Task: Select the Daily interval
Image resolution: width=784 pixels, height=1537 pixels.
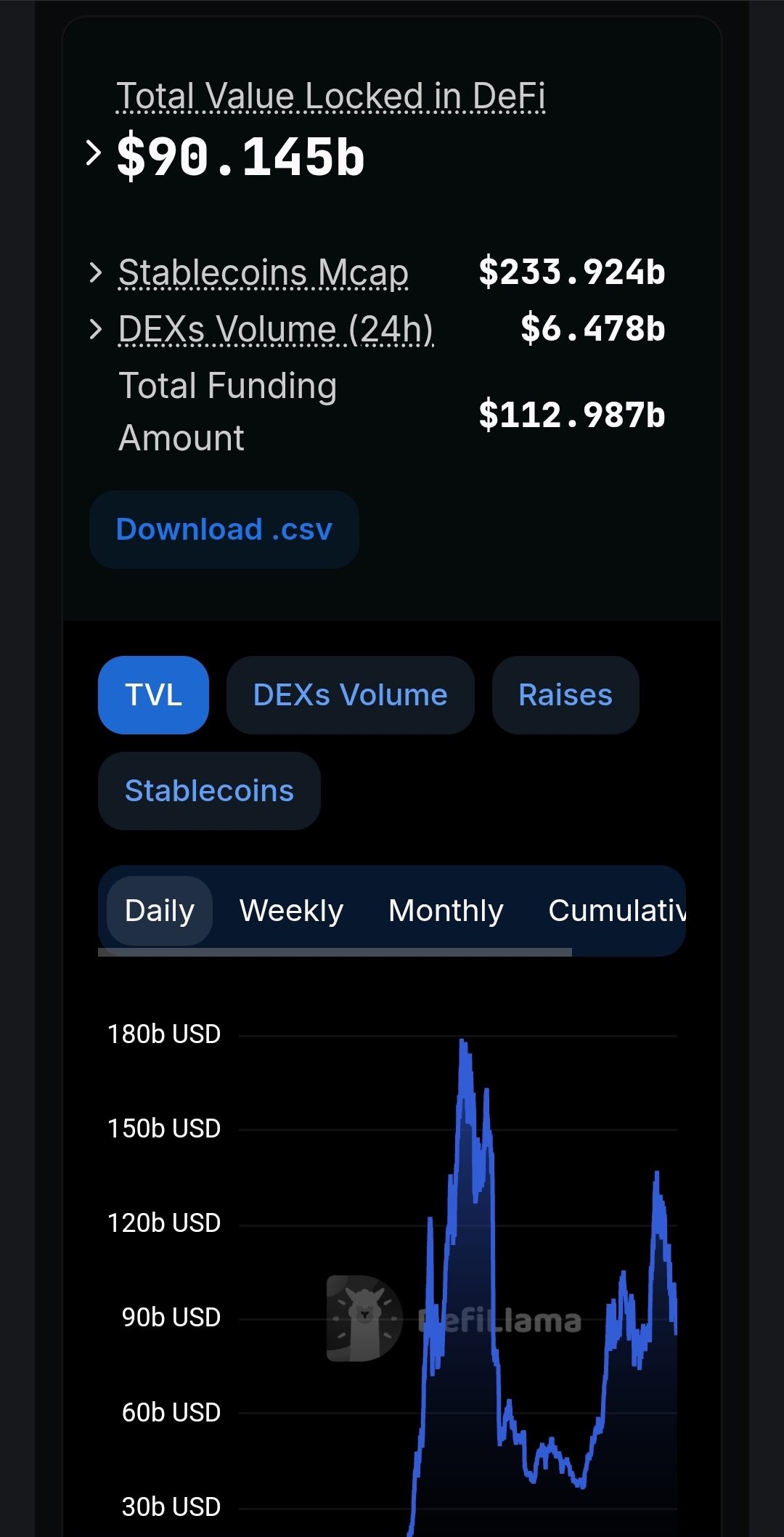Action: pyautogui.click(x=160, y=910)
